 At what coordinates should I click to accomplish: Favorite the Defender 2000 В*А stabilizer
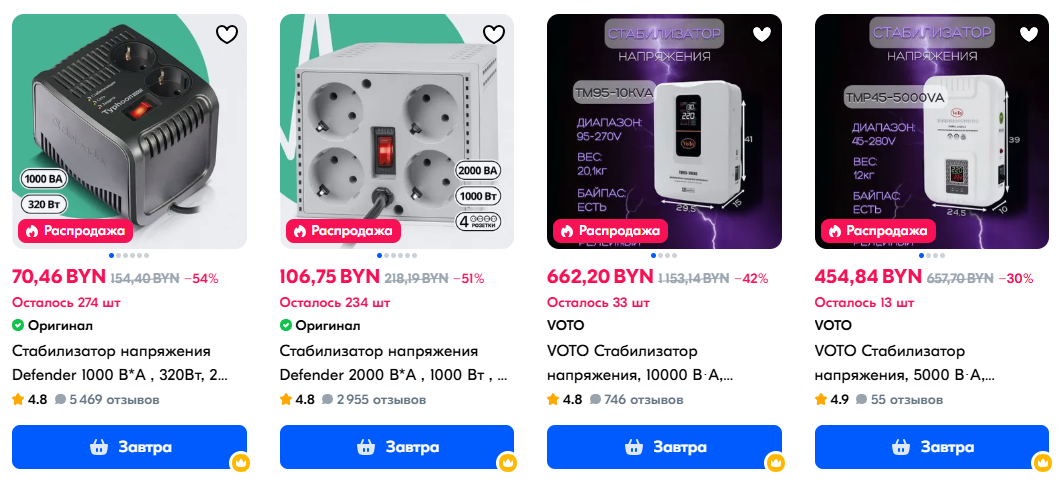pos(494,34)
